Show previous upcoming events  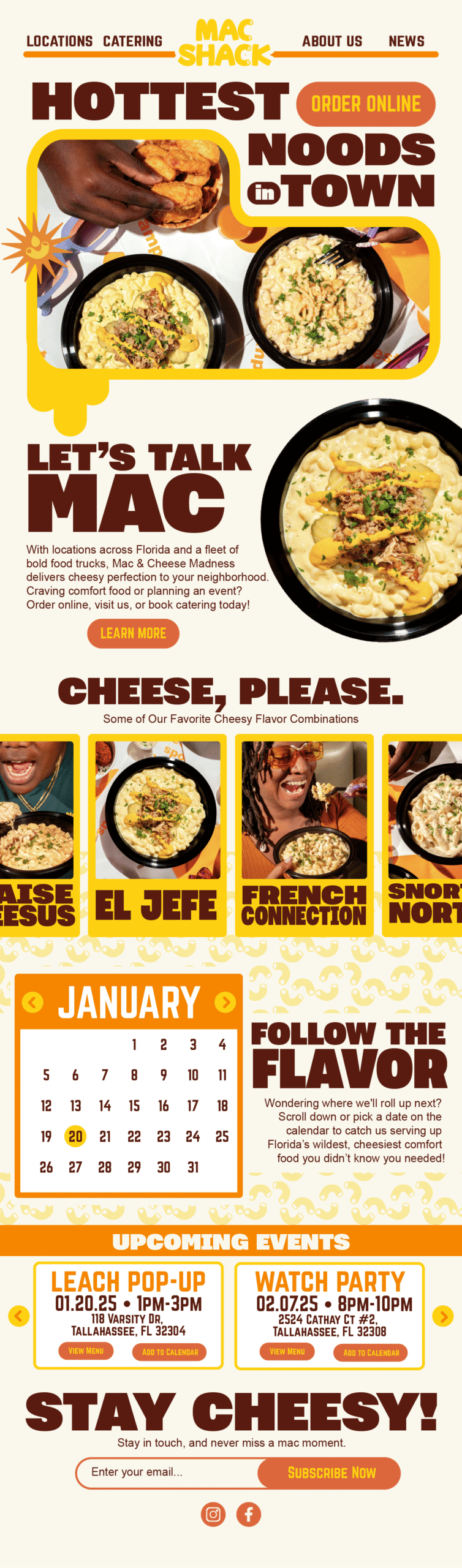18,1316
